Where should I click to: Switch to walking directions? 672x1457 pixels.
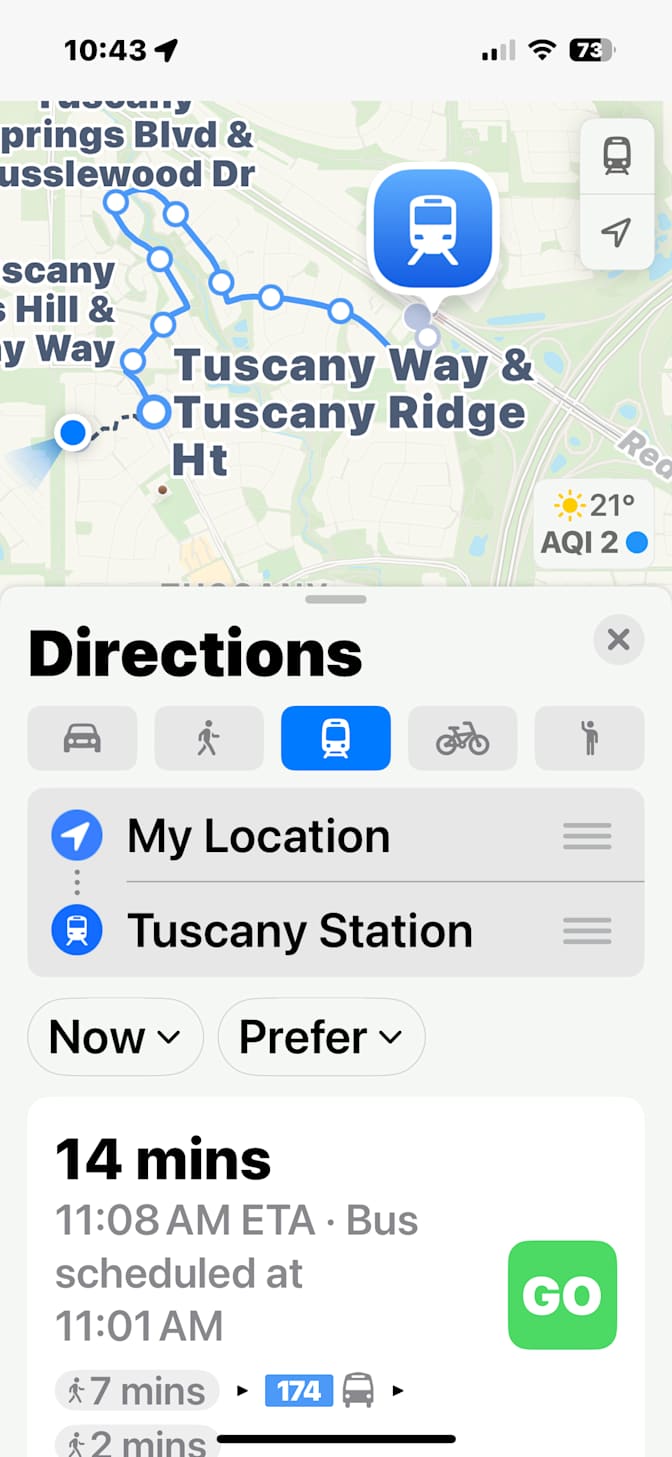point(209,738)
